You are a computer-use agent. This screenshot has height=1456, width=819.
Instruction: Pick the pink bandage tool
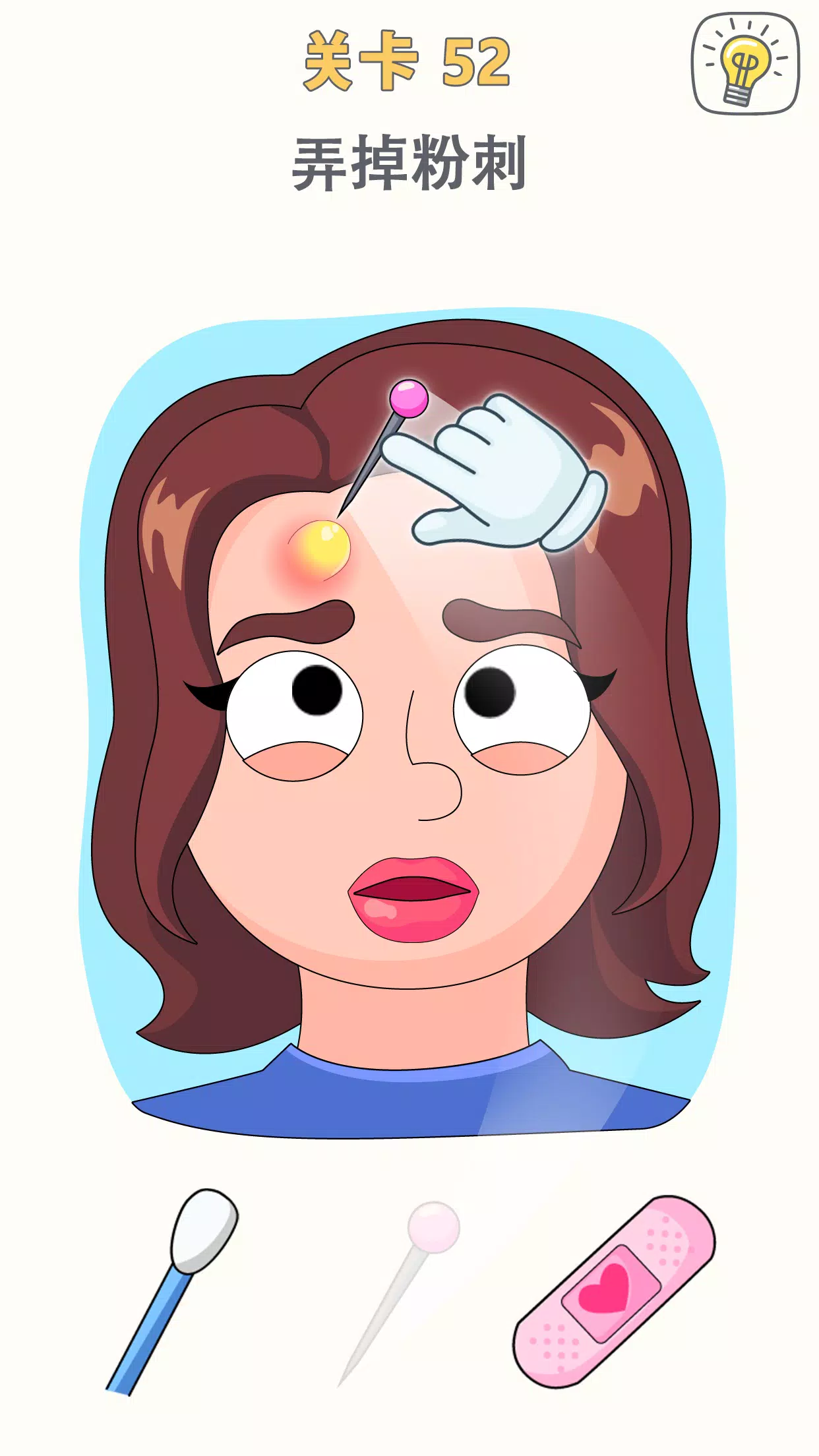tap(614, 1291)
